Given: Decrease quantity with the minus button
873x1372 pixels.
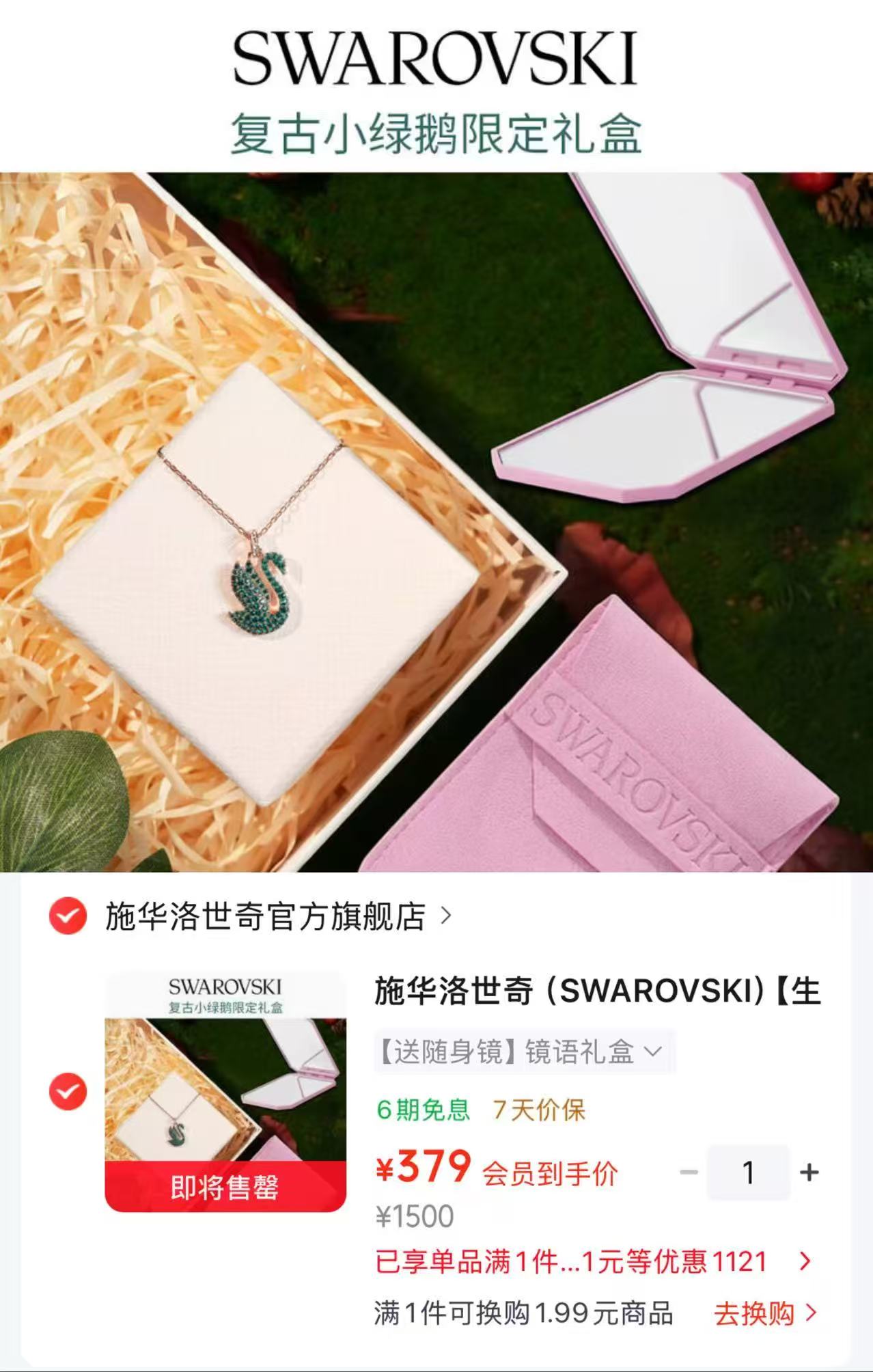Looking at the screenshot, I should (689, 1172).
